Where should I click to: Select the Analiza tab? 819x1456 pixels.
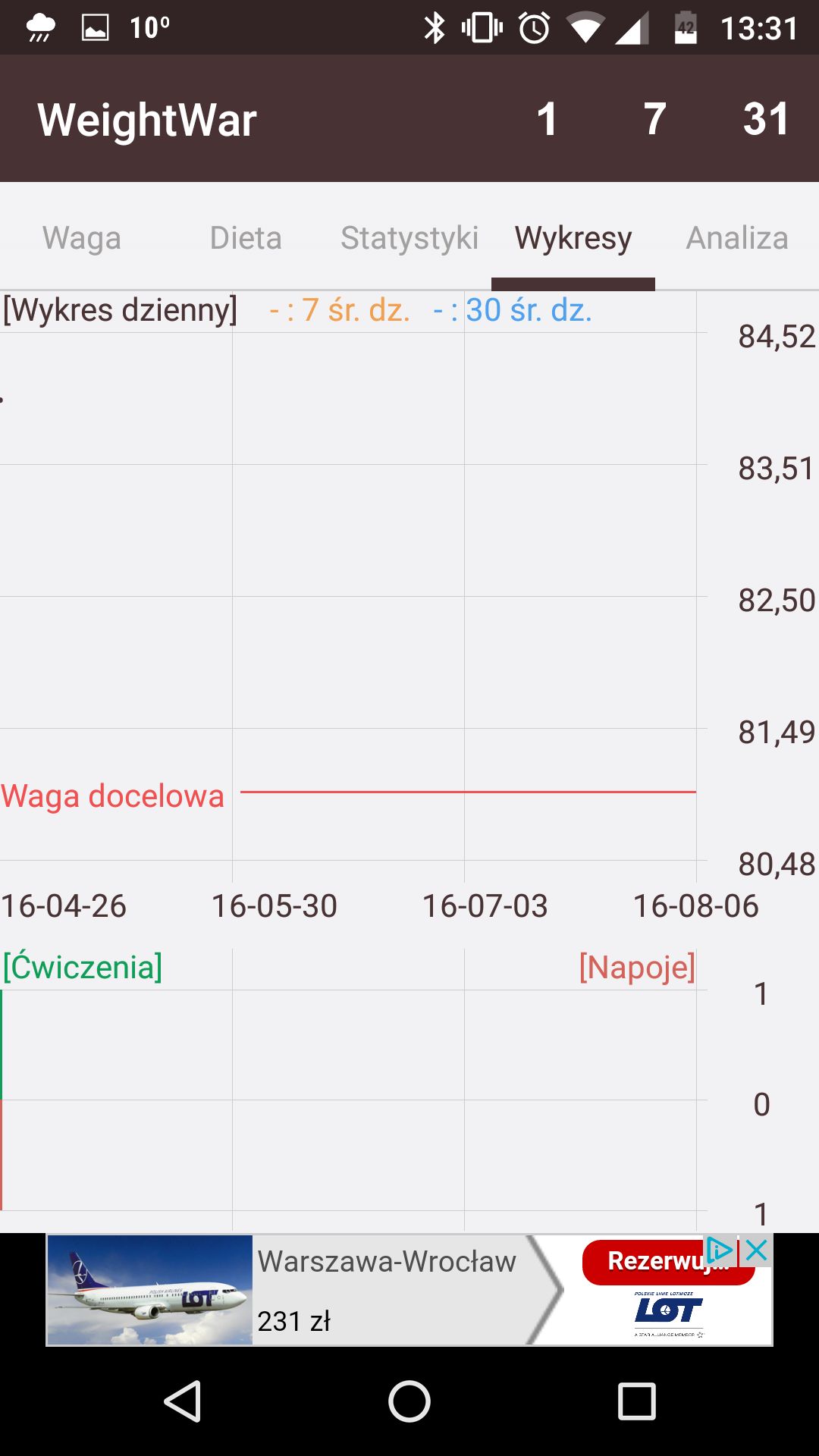point(737,238)
